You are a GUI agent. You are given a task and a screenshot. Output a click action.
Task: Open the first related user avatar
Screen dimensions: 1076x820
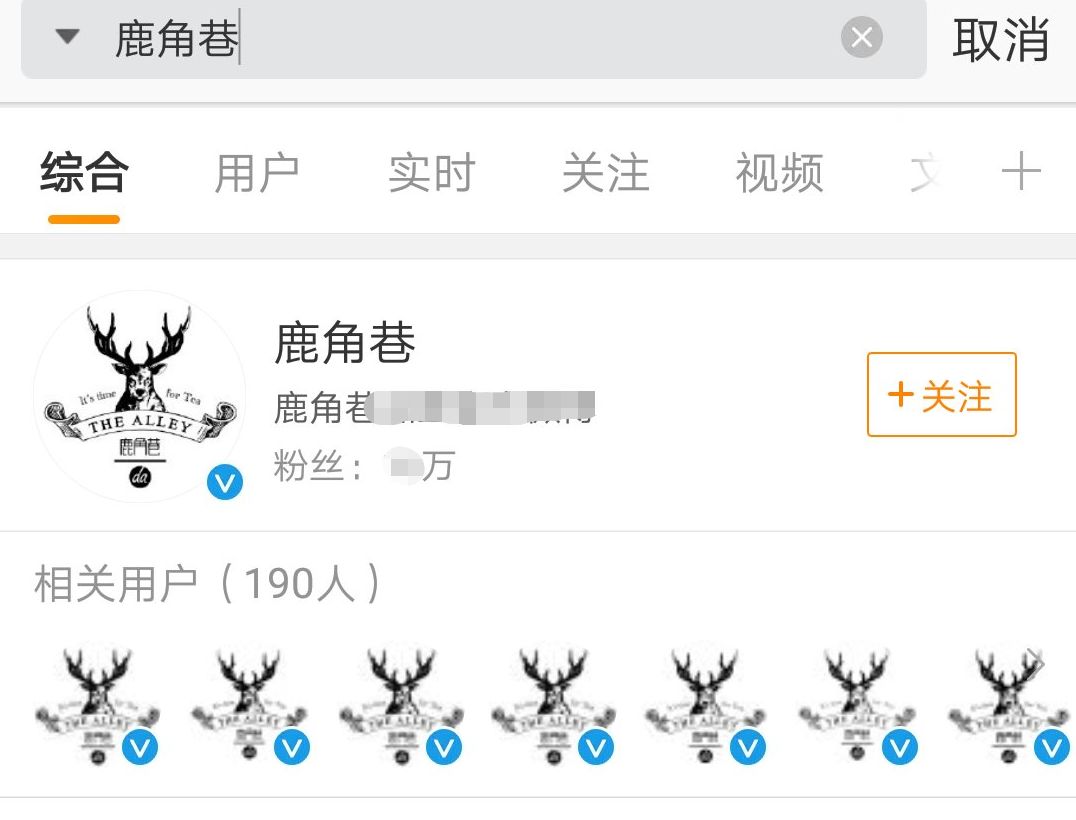click(x=97, y=706)
